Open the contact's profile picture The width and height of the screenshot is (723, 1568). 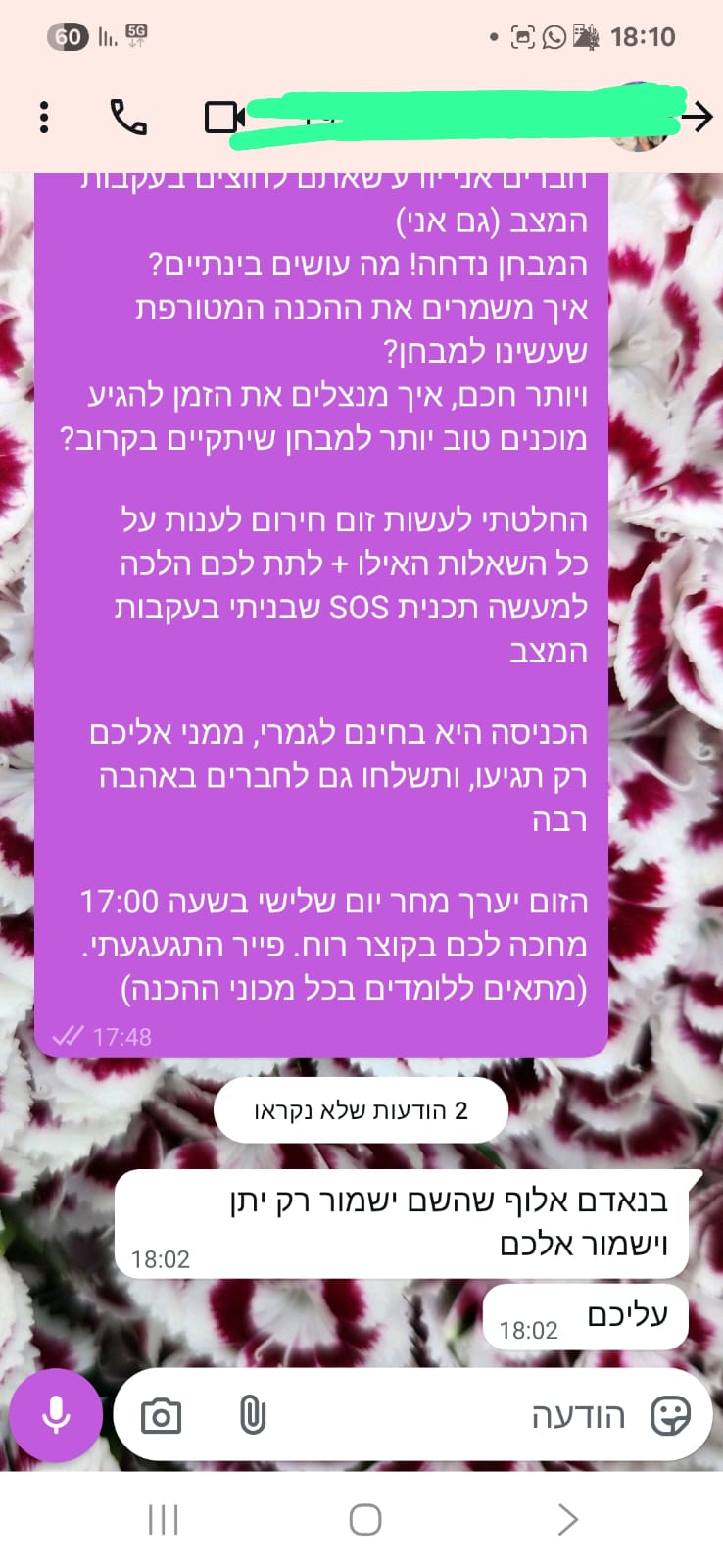click(642, 118)
